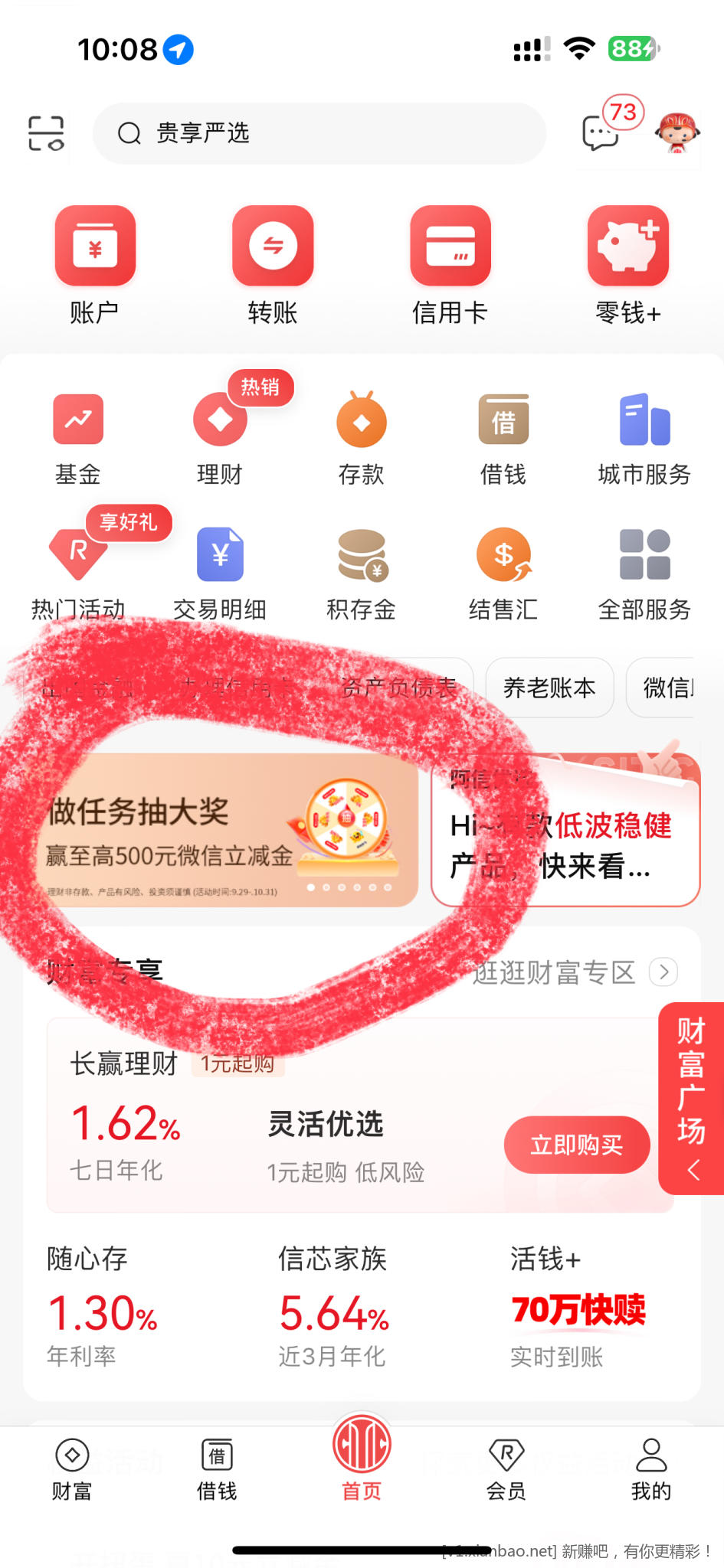Open the scan icon

click(x=46, y=133)
